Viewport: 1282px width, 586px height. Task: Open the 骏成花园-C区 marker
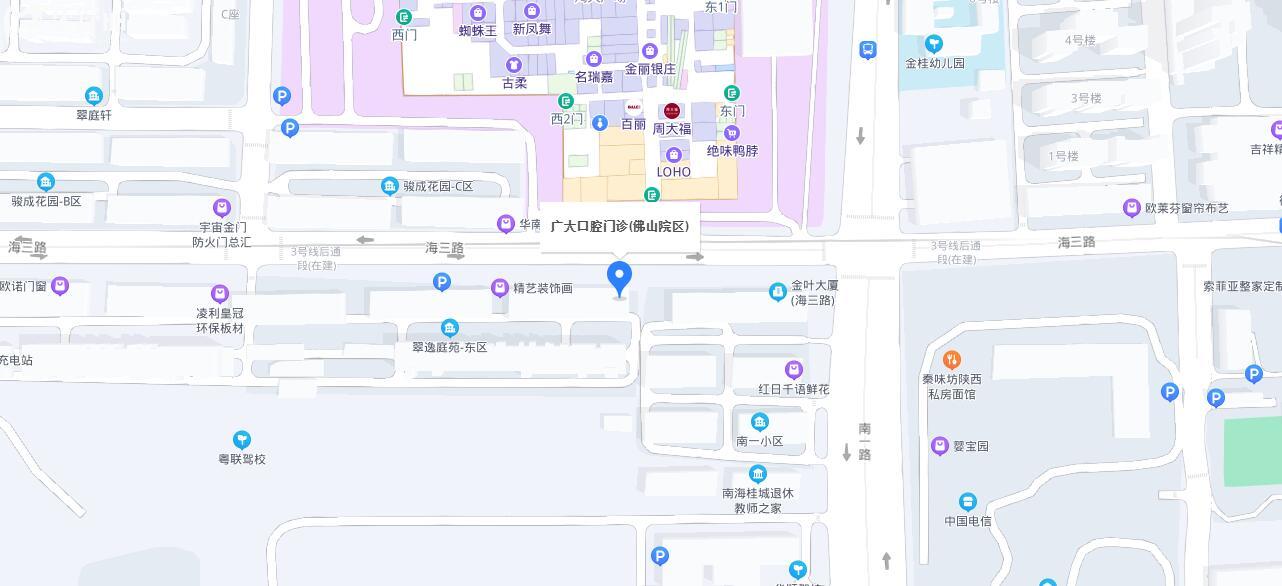tap(390, 186)
